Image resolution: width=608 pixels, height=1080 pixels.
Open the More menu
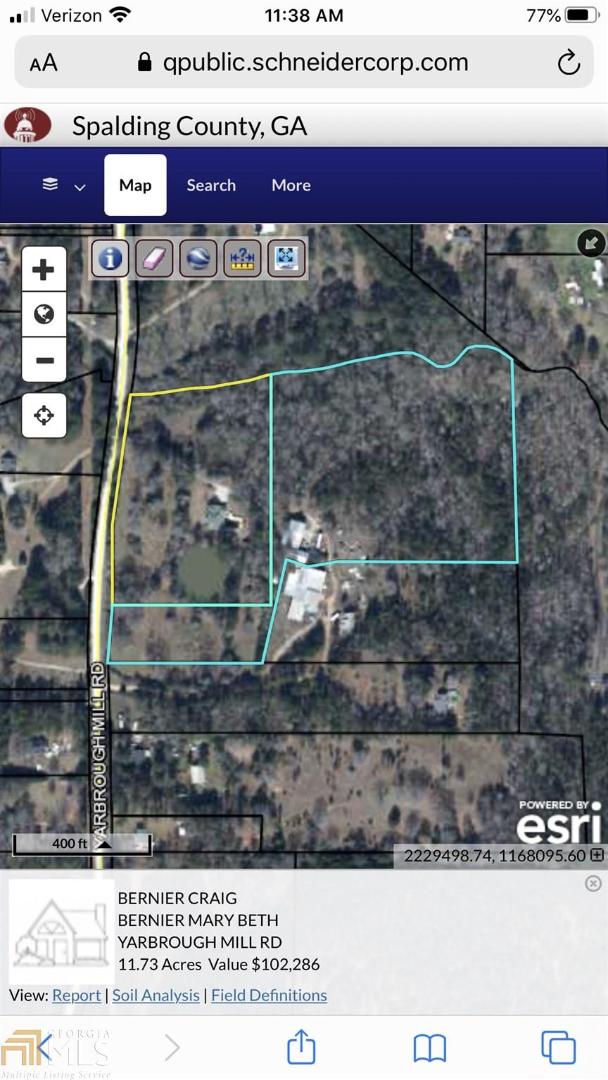coord(291,185)
